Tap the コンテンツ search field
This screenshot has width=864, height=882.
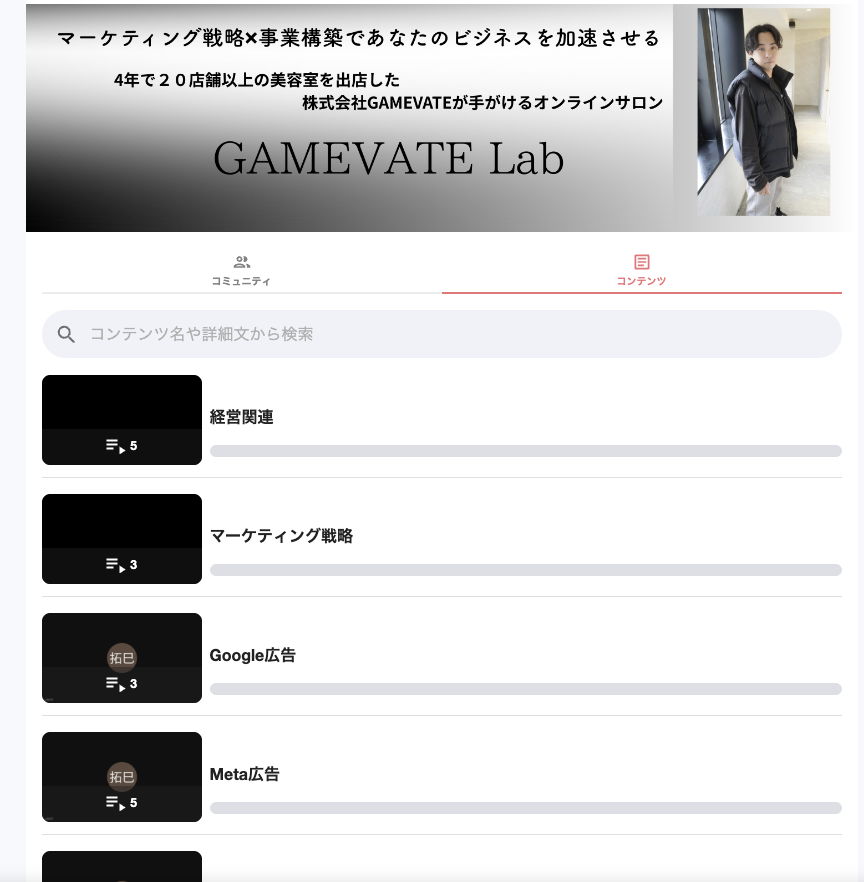(x=442, y=334)
